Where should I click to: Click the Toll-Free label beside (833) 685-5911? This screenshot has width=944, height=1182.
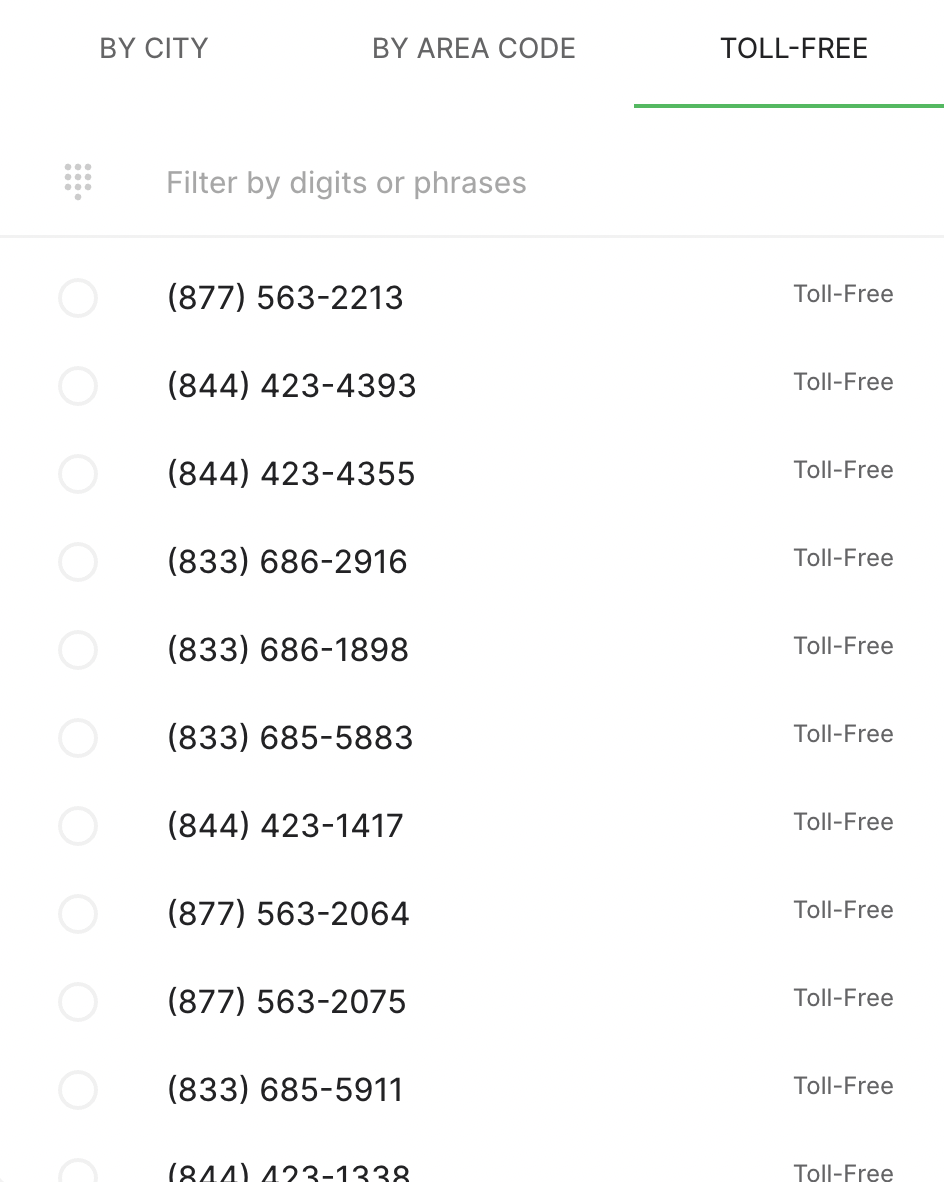(x=843, y=1086)
